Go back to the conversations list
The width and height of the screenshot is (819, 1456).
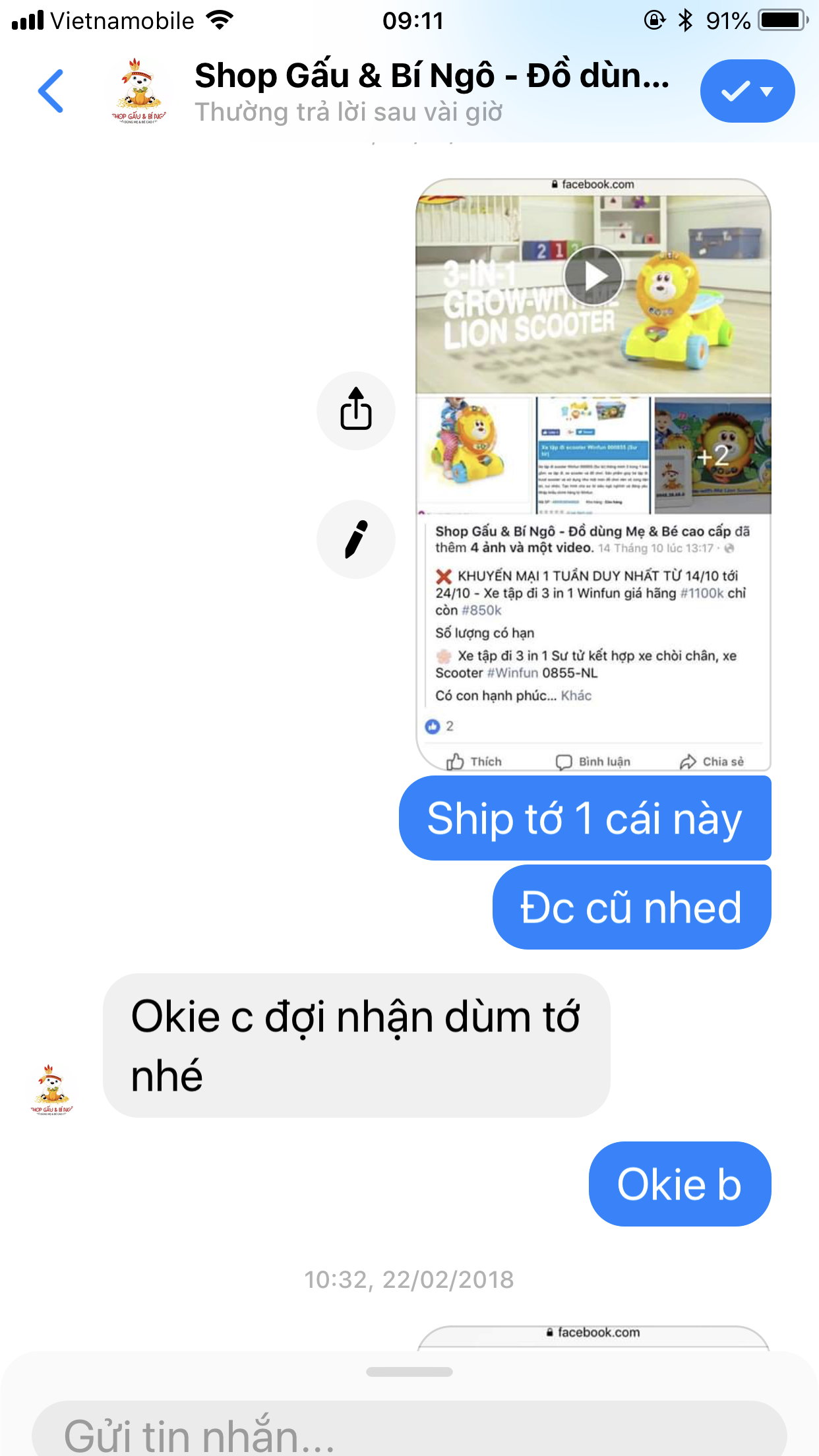tap(51, 91)
